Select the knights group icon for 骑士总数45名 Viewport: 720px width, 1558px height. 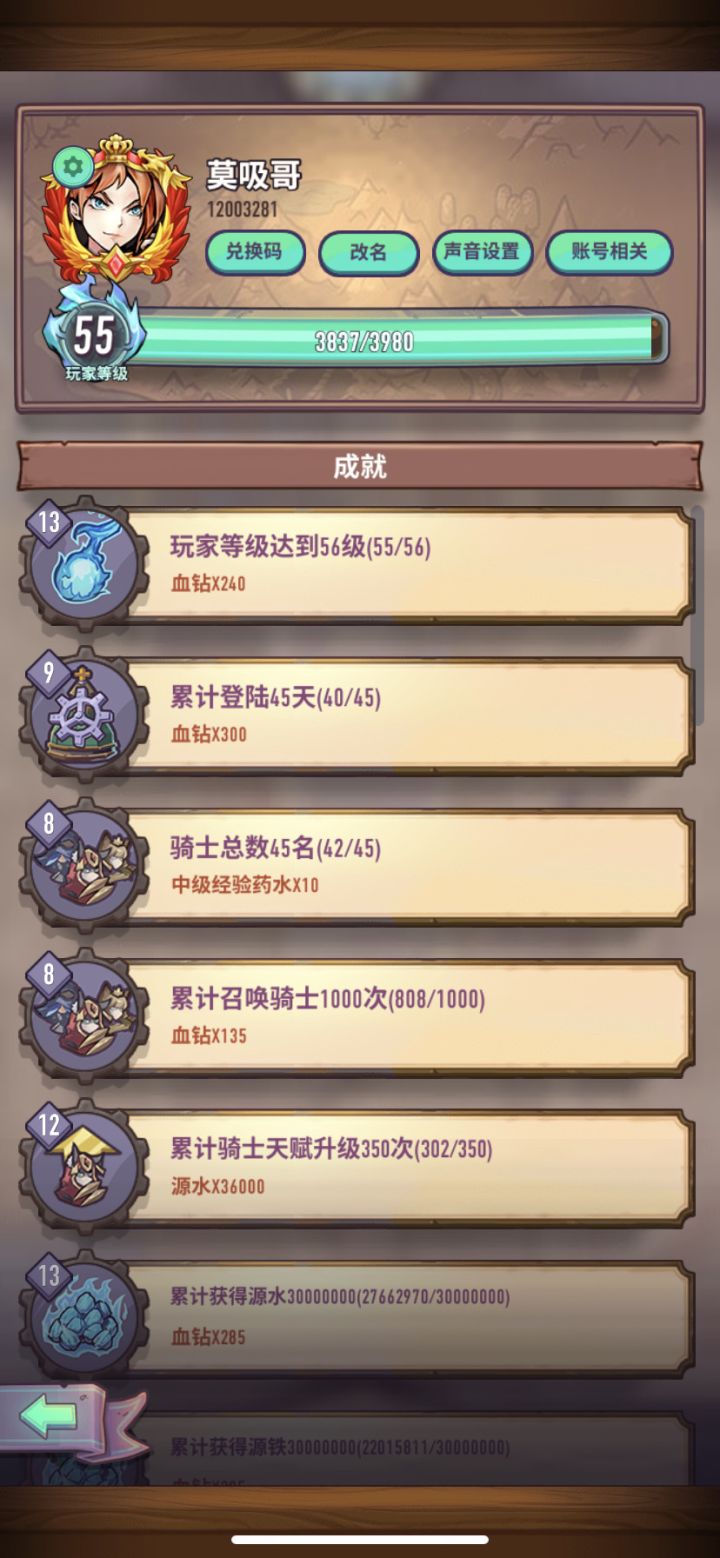85,863
